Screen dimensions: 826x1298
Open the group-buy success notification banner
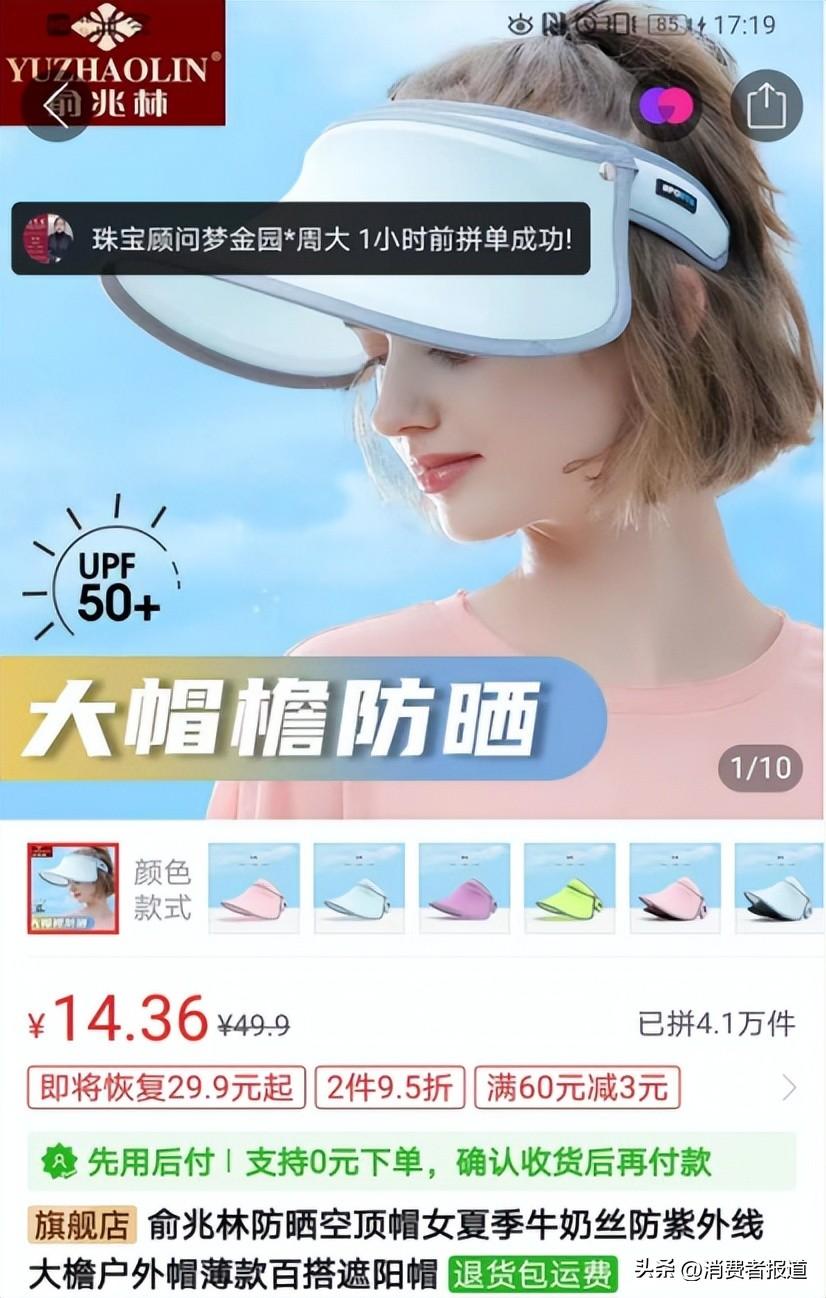coord(300,239)
